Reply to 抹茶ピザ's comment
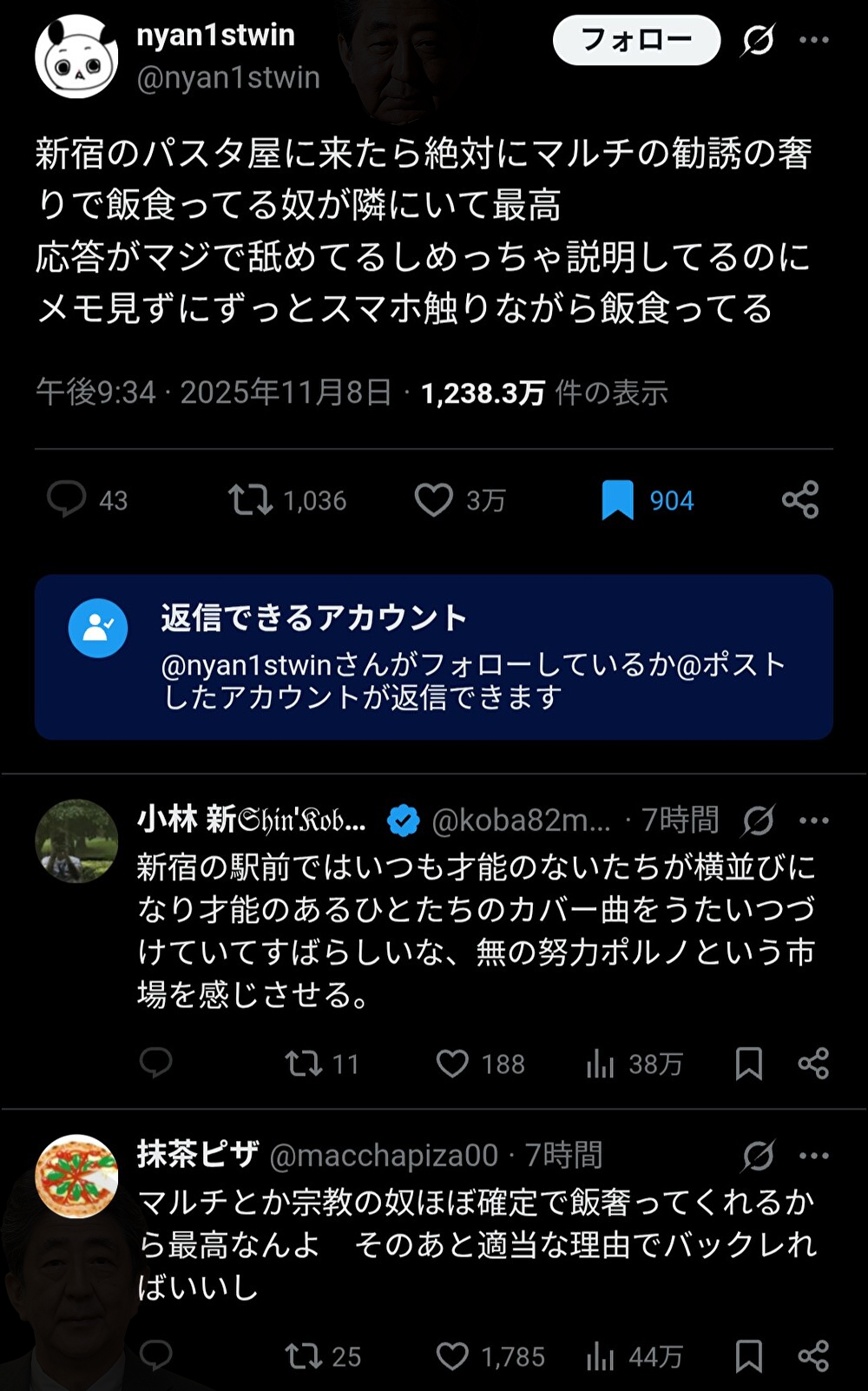The height and width of the screenshot is (1391, 868). pos(156,1355)
